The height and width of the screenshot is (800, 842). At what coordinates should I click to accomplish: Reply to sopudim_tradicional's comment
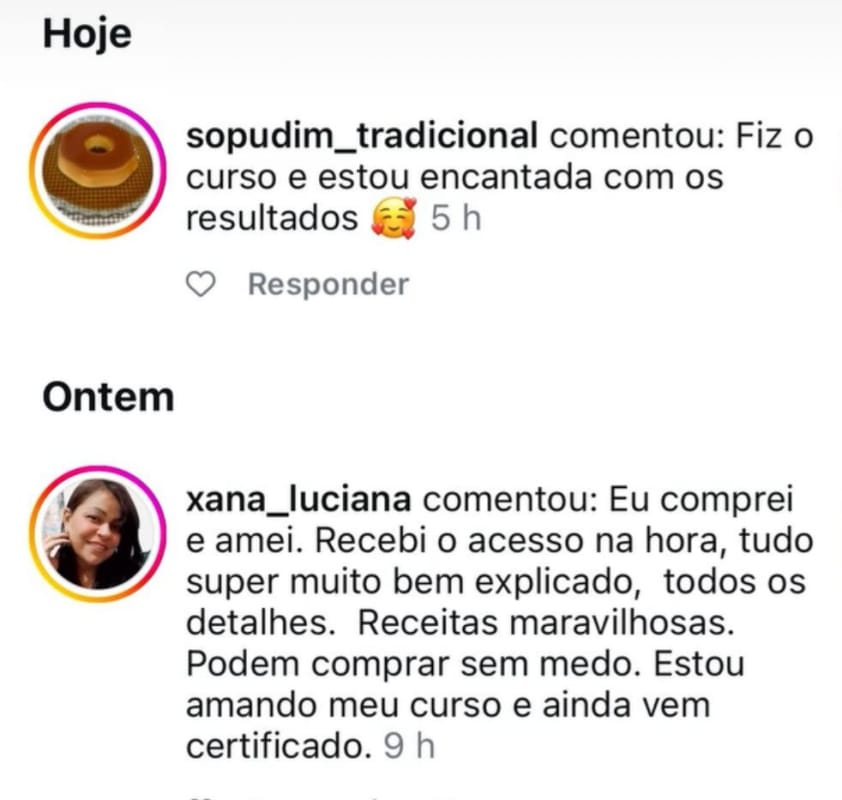click(x=328, y=285)
